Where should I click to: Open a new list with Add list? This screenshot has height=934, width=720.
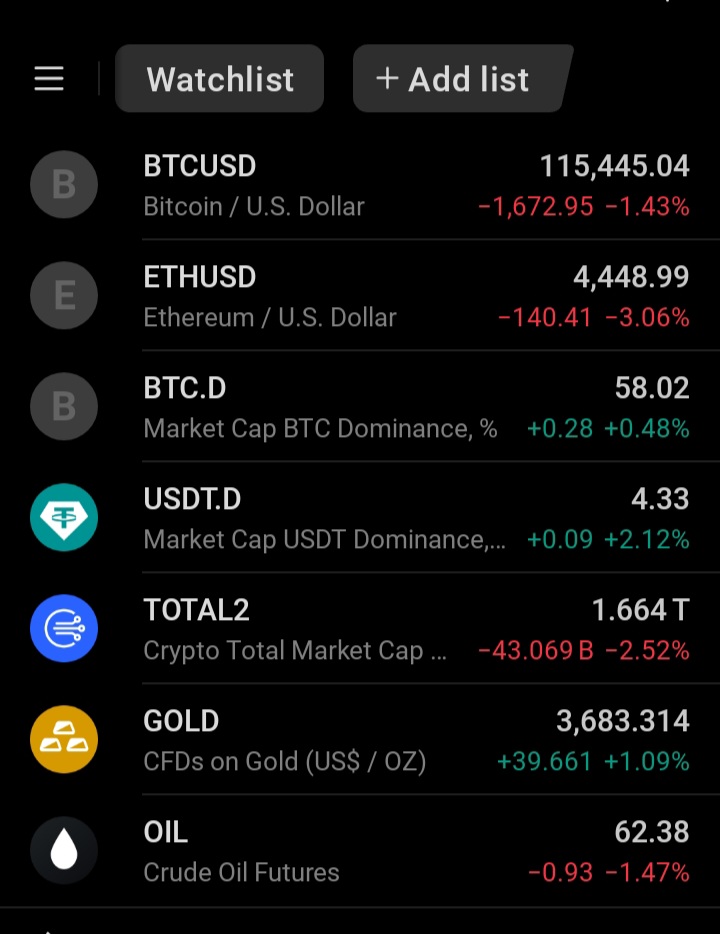pyautogui.click(x=459, y=79)
